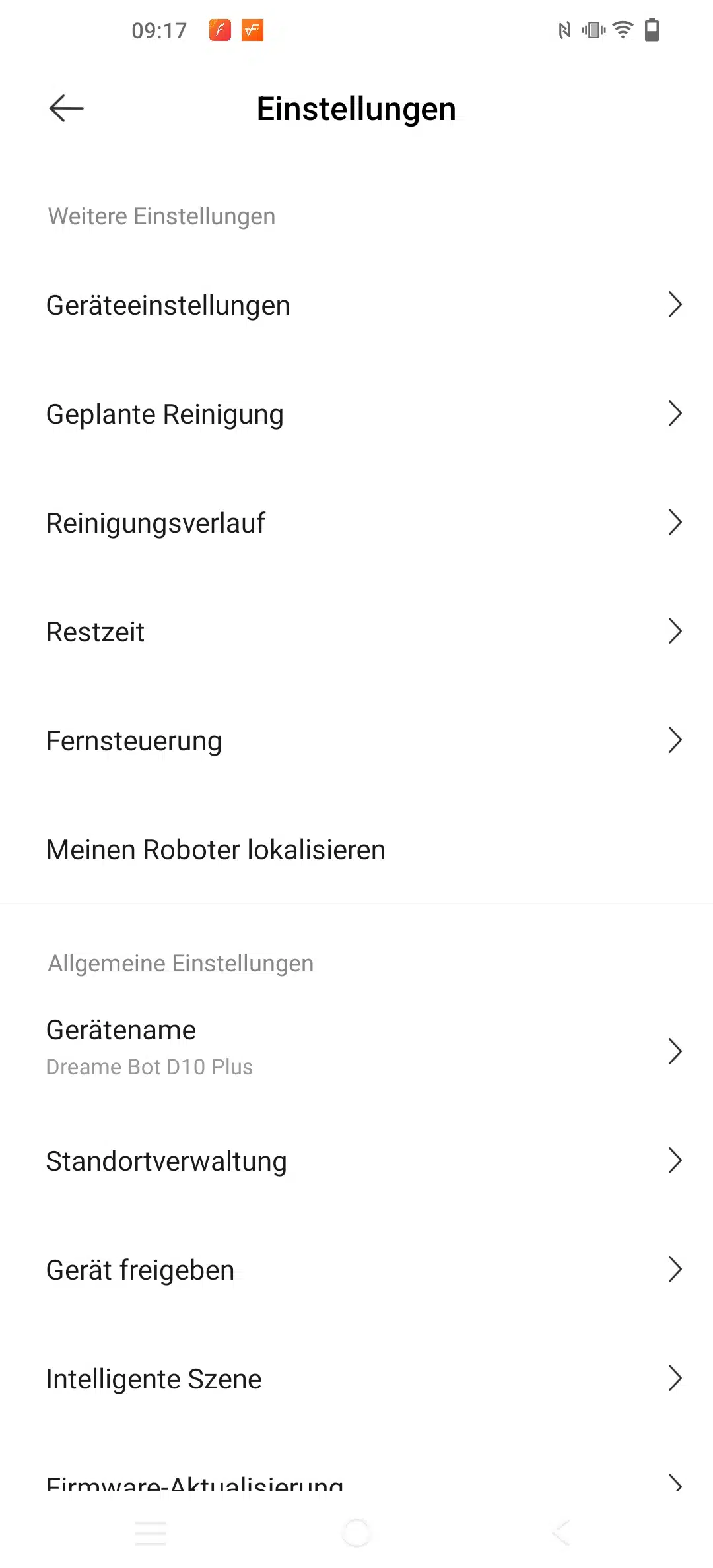Open Intelligente Szene
713x1568 pixels.
(x=356, y=1379)
